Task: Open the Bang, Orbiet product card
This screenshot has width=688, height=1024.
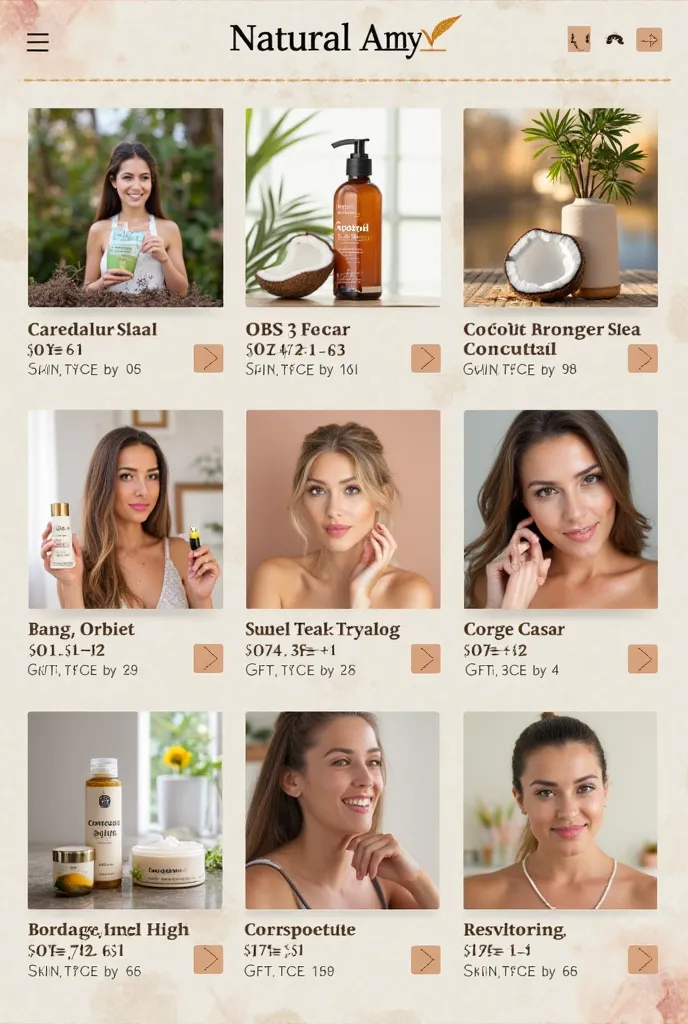Action: pos(125,509)
